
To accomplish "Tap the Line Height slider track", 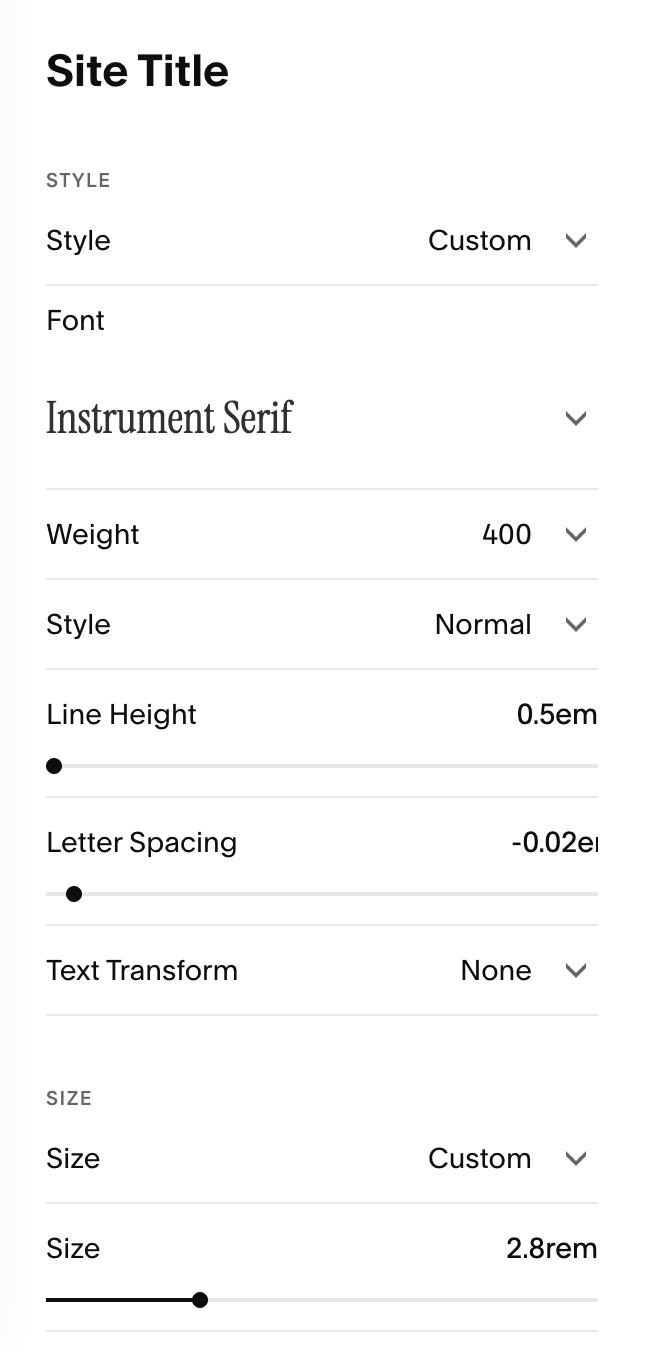I will (322, 766).
